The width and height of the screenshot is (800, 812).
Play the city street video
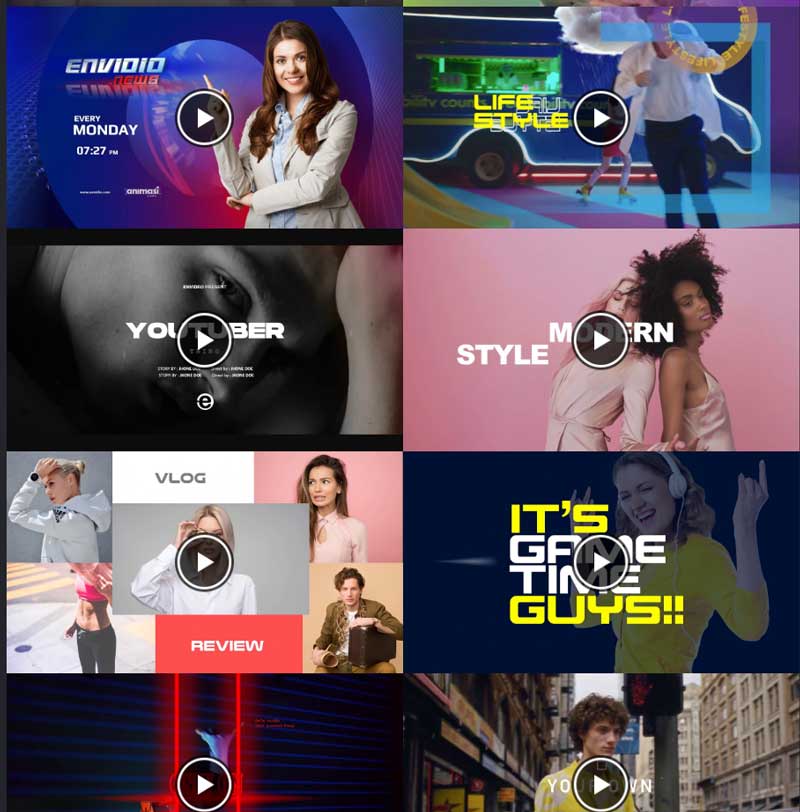click(600, 785)
